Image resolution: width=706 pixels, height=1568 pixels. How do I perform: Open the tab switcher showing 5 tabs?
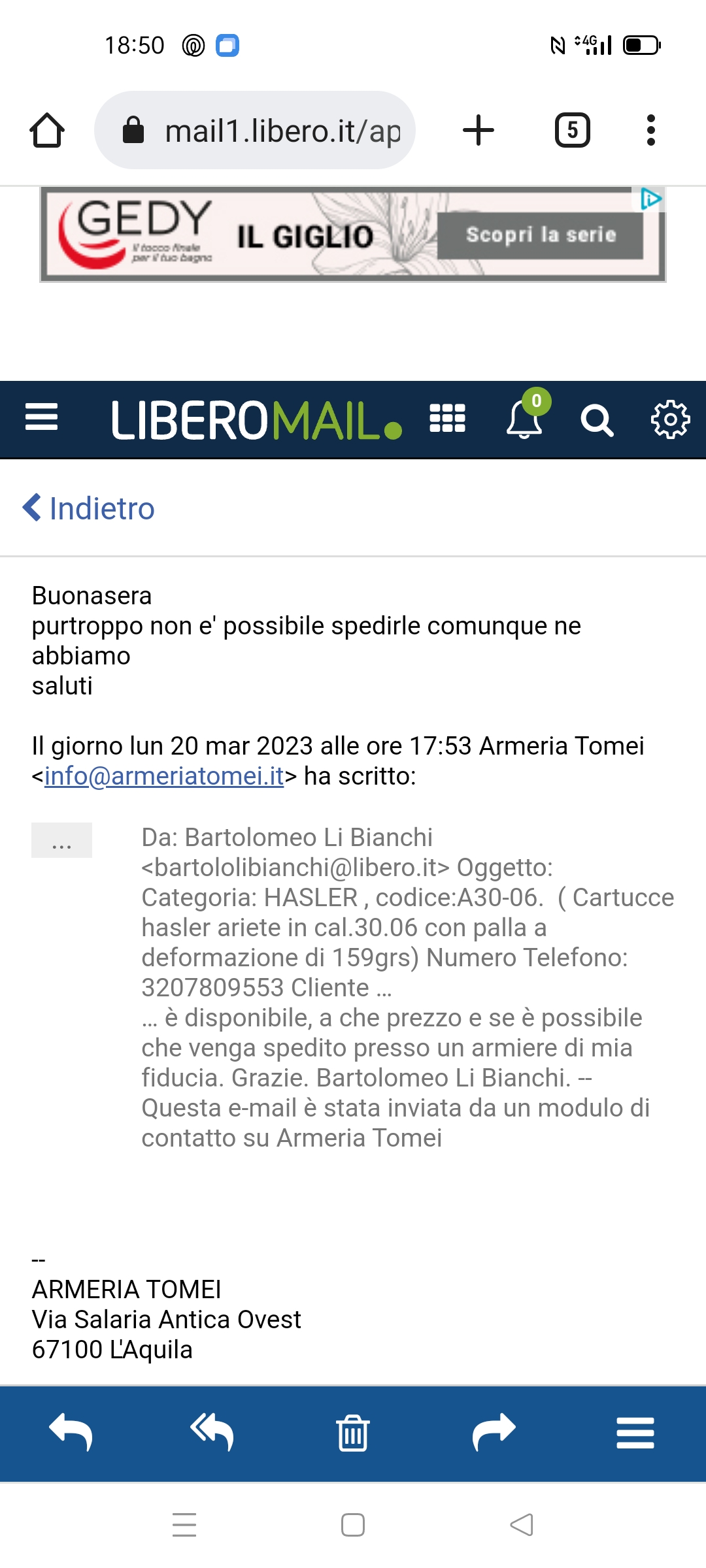click(x=572, y=130)
